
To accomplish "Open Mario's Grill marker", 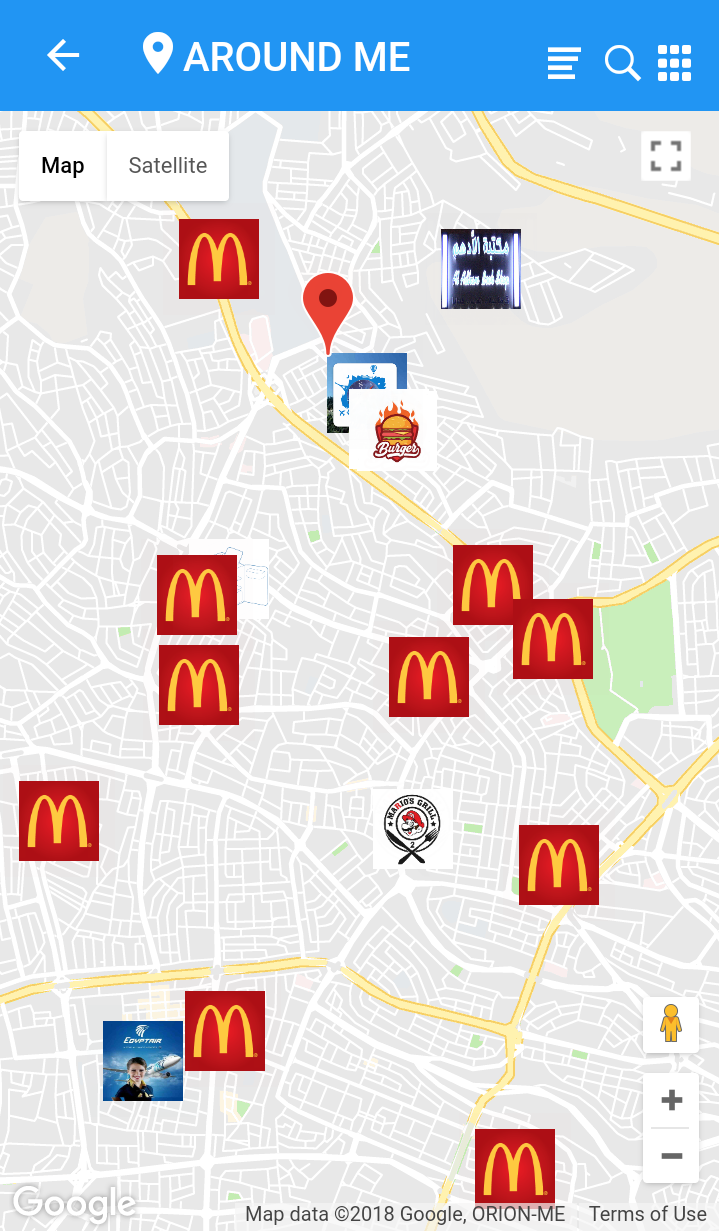I will pos(412,829).
